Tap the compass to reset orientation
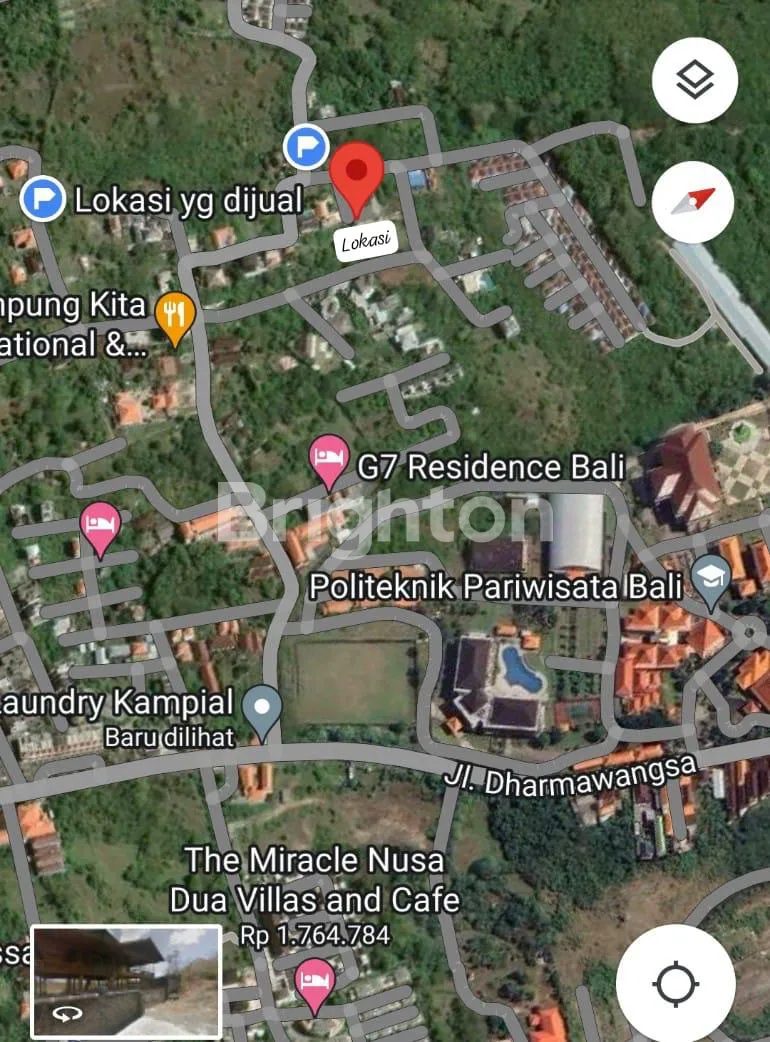Screen dimensions: 770x1042 (x=693, y=202)
